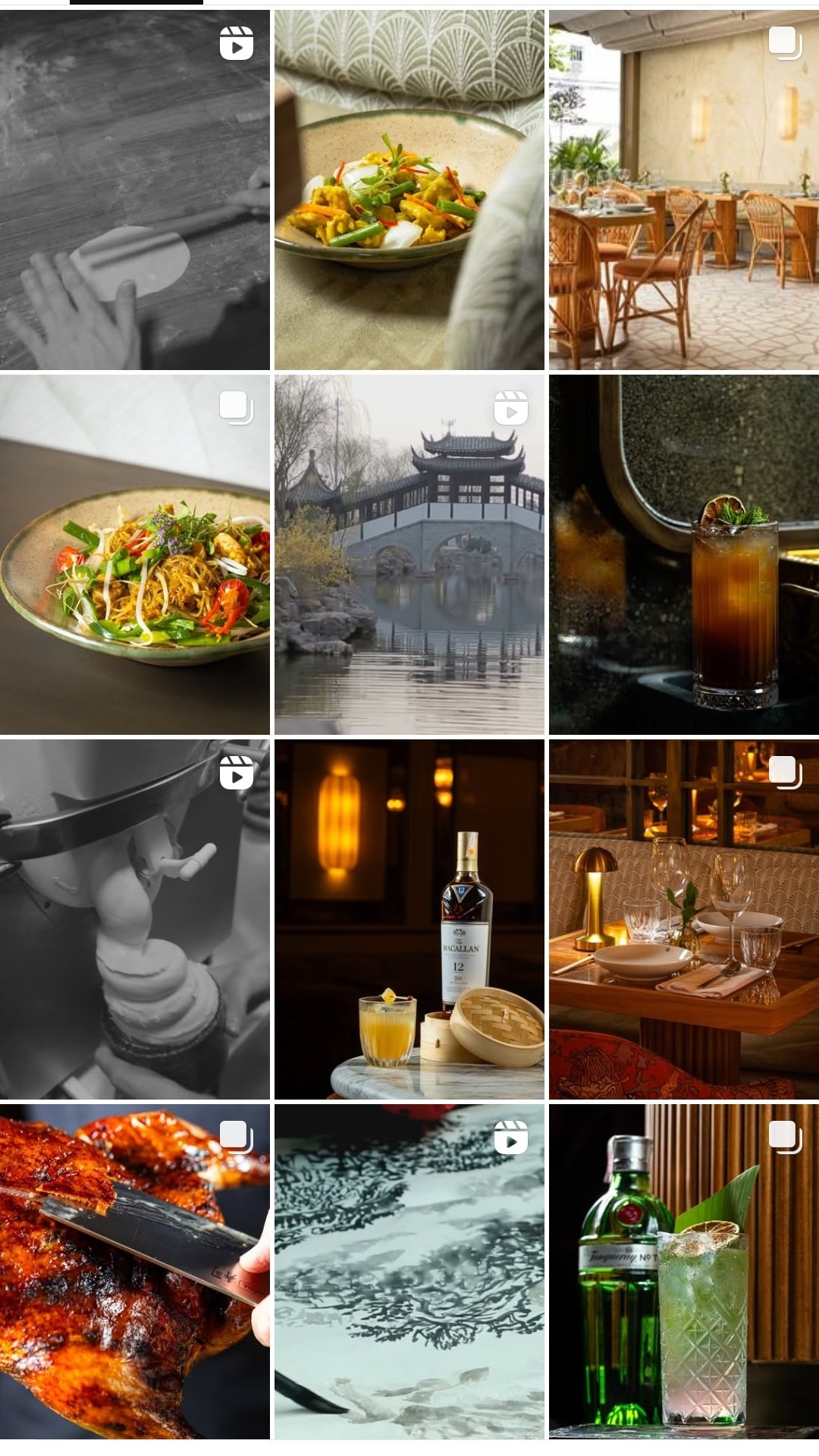The height and width of the screenshot is (1456, 819).
Task: Open the Macallan 12 bottle post
Action: point(409,919)
